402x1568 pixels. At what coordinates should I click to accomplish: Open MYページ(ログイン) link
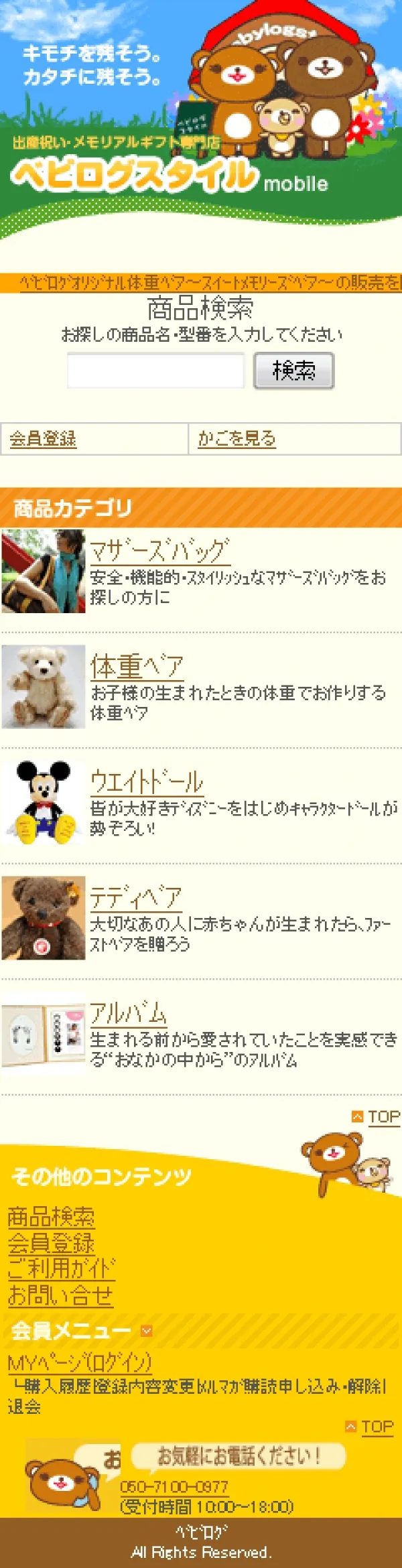tap(80, 1362)
